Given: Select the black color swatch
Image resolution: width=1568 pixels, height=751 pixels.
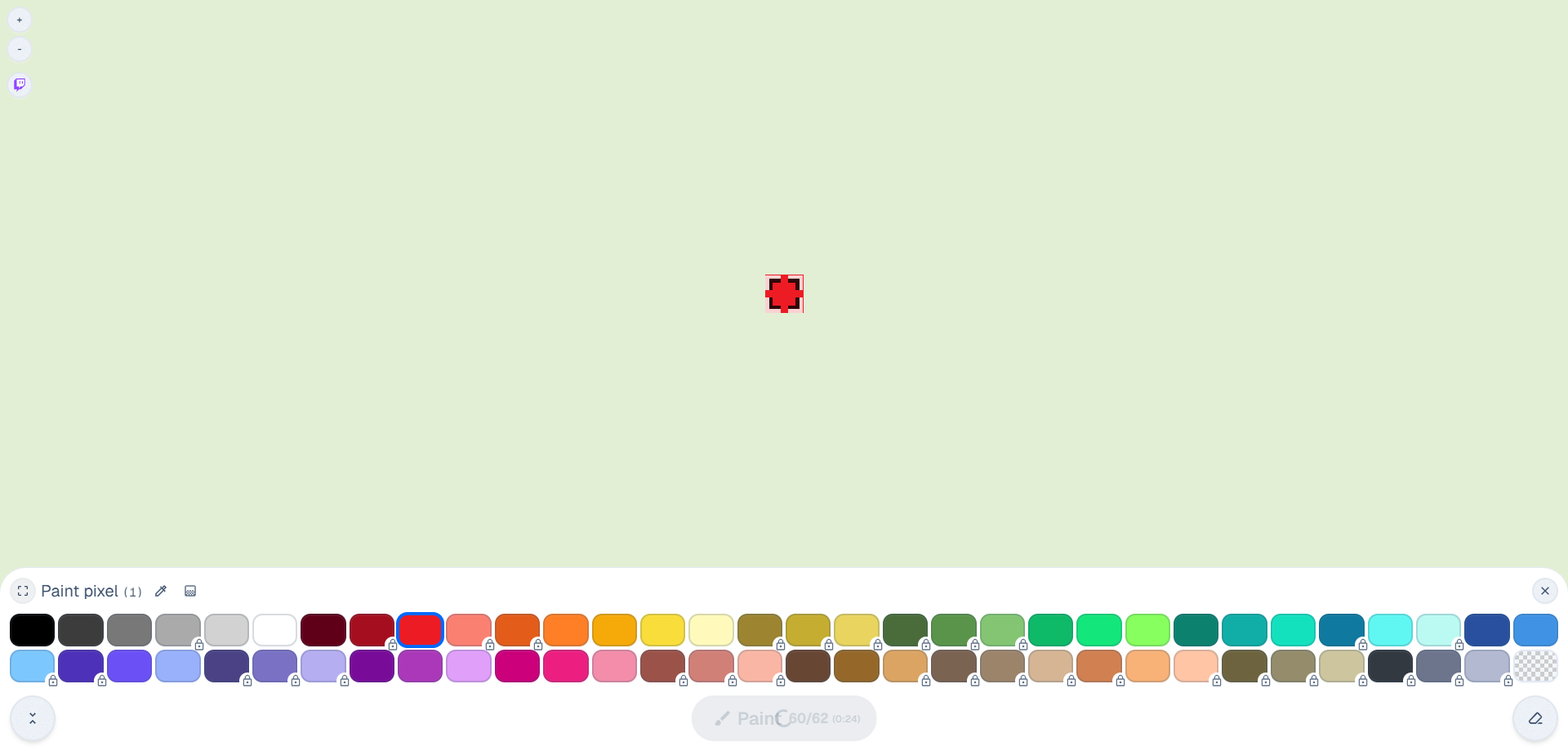Looking at the screenshot, I should [x=32, y=630].
